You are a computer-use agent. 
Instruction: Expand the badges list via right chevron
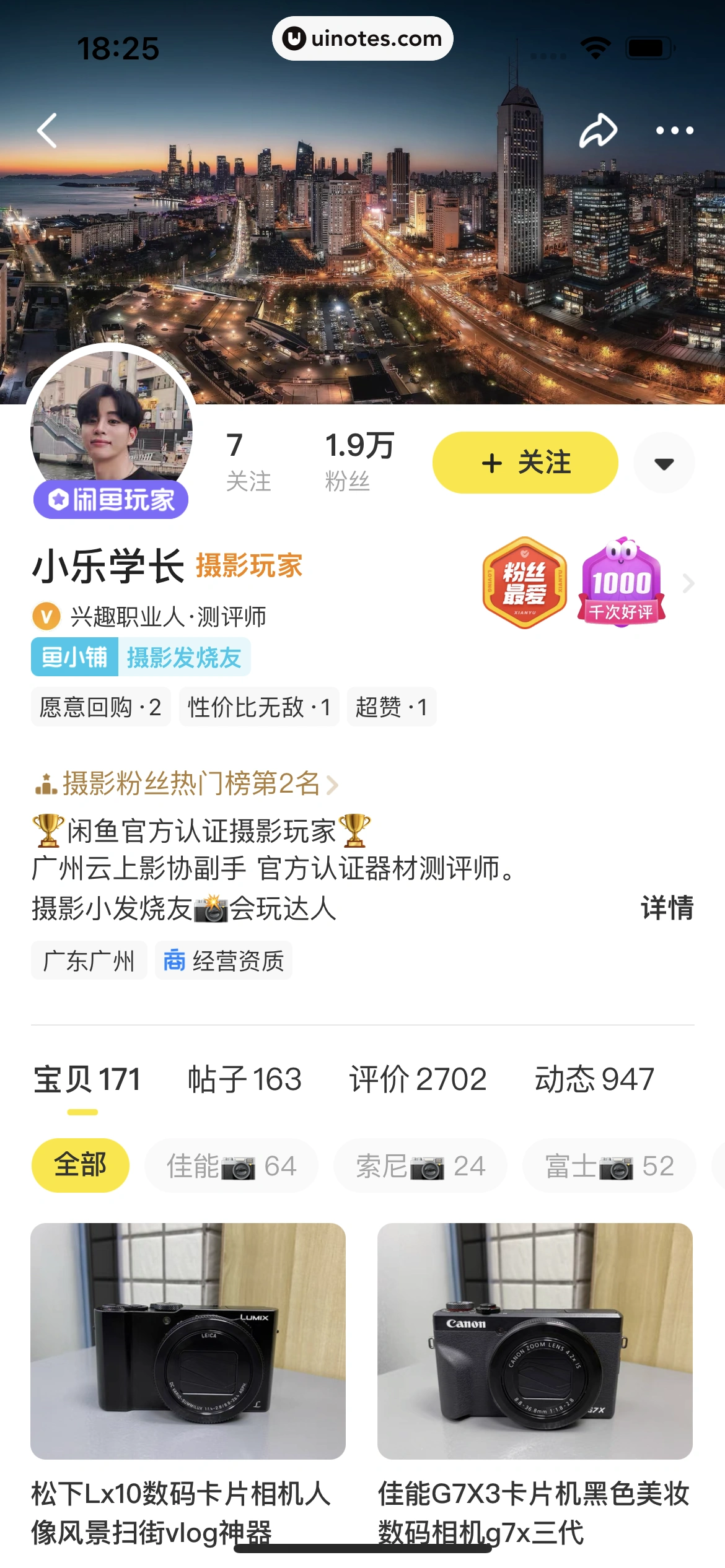pyautogui.click(x=688, y=583)
